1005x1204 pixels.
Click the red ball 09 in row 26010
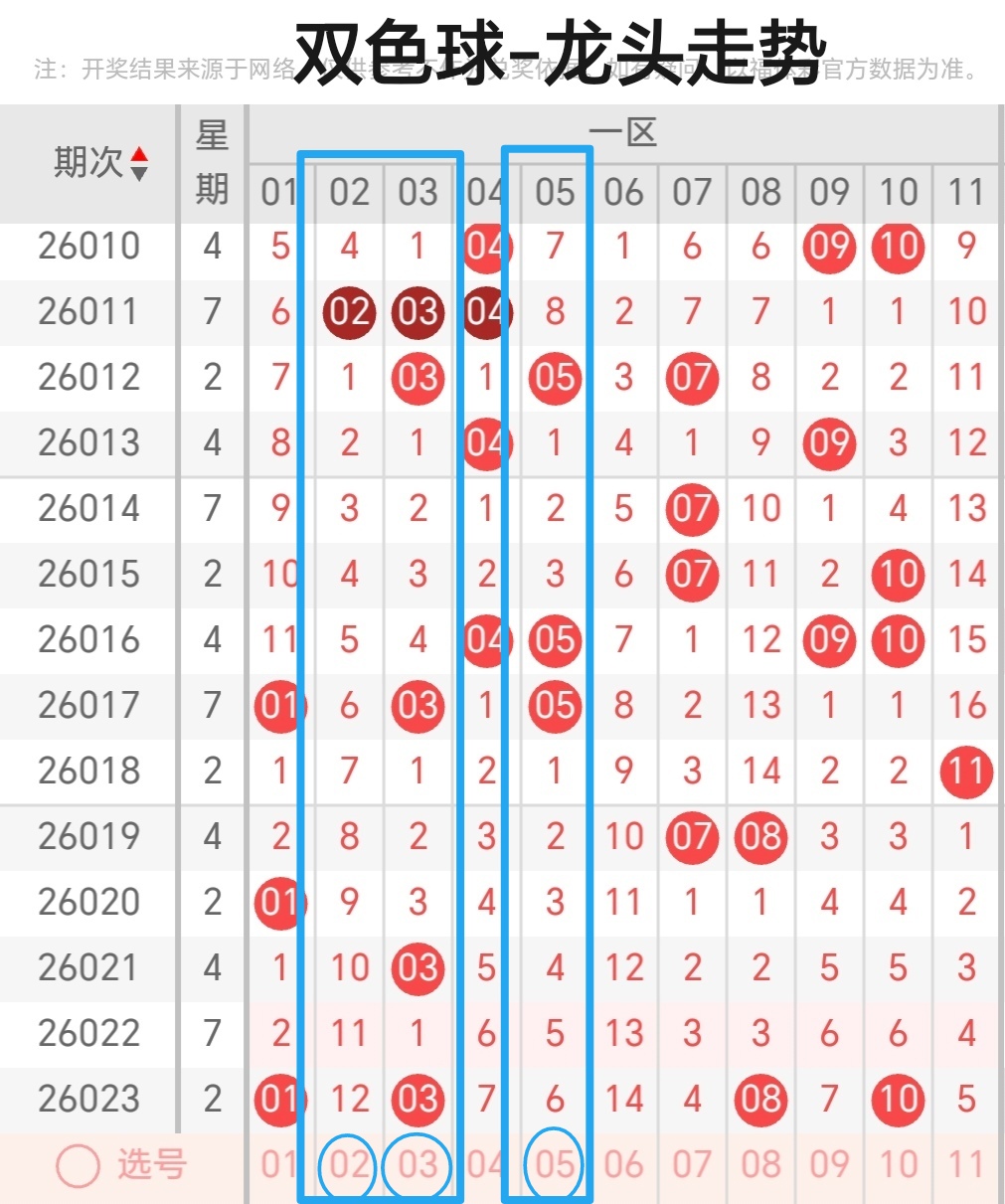829,249
